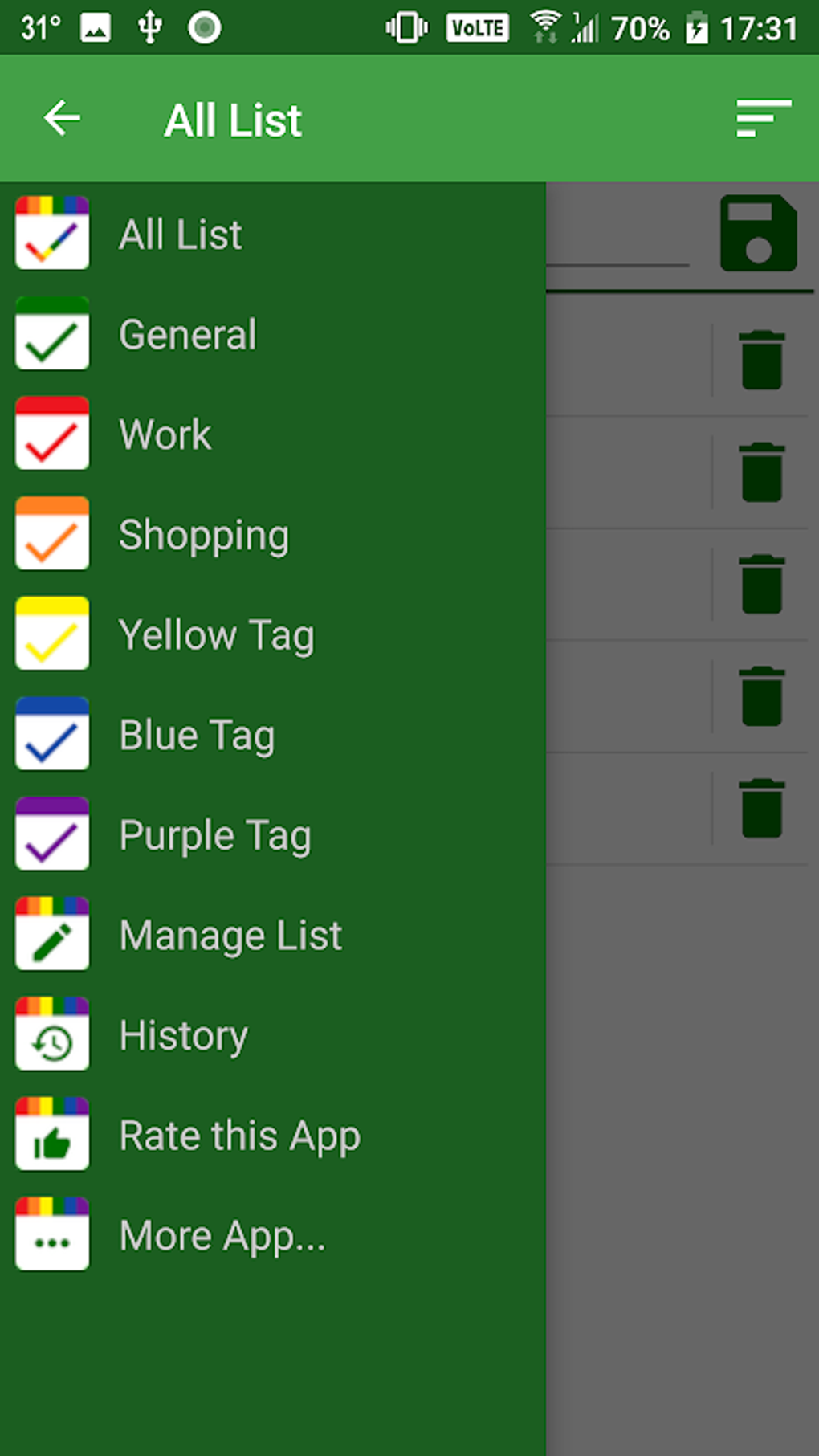Tap the red Work checkmark icon
The width and height of the screenshot is (819, 1456).
click(51, 434)
